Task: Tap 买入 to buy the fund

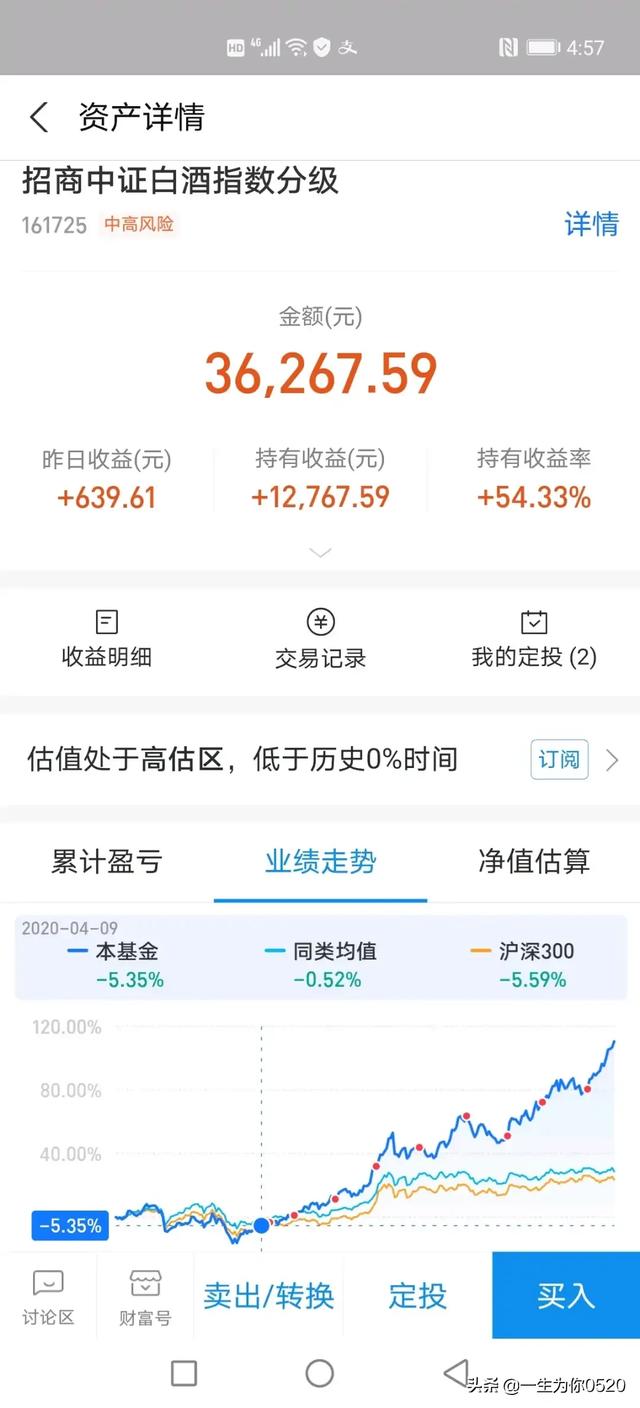Action: click(566, 1296)
